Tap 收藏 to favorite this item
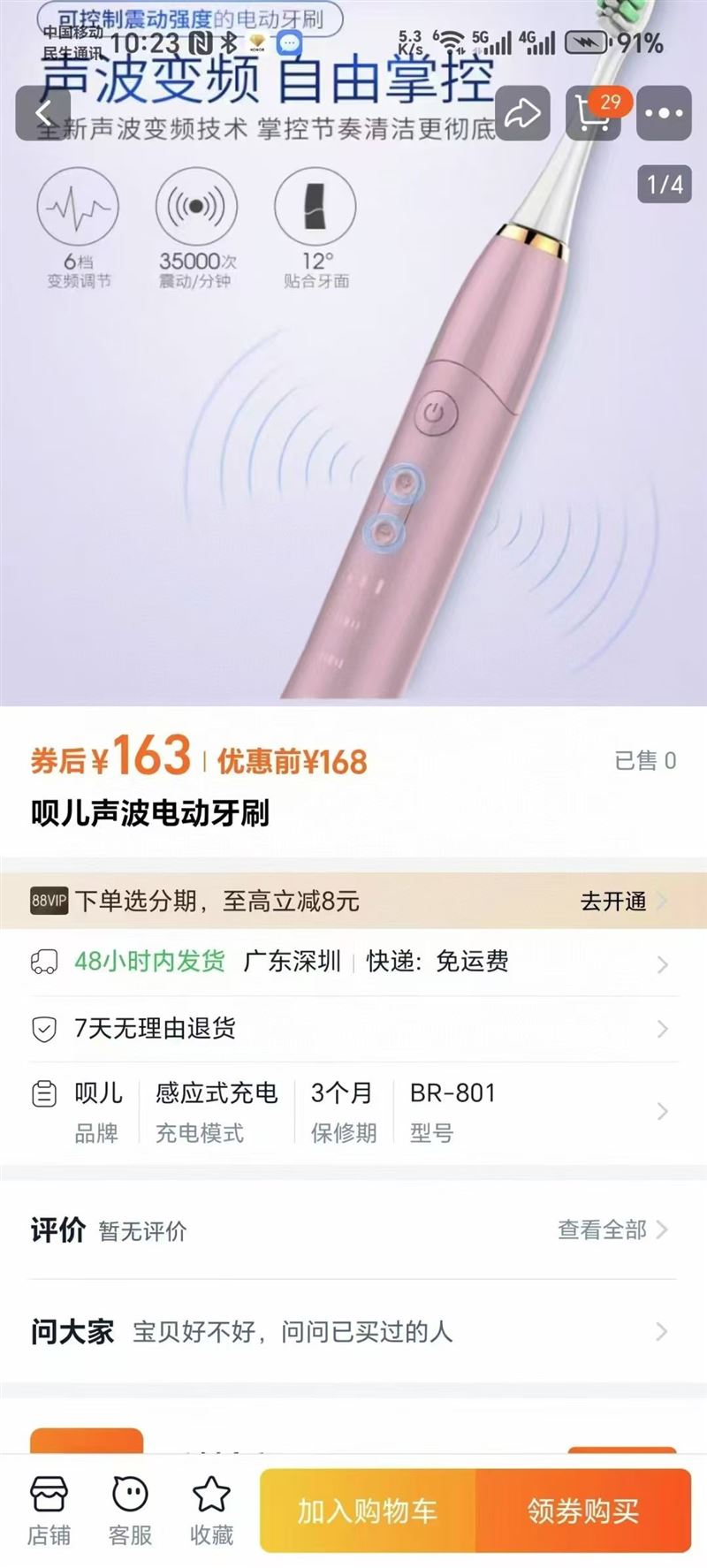707x1568 pixels. click(212, 1511)
